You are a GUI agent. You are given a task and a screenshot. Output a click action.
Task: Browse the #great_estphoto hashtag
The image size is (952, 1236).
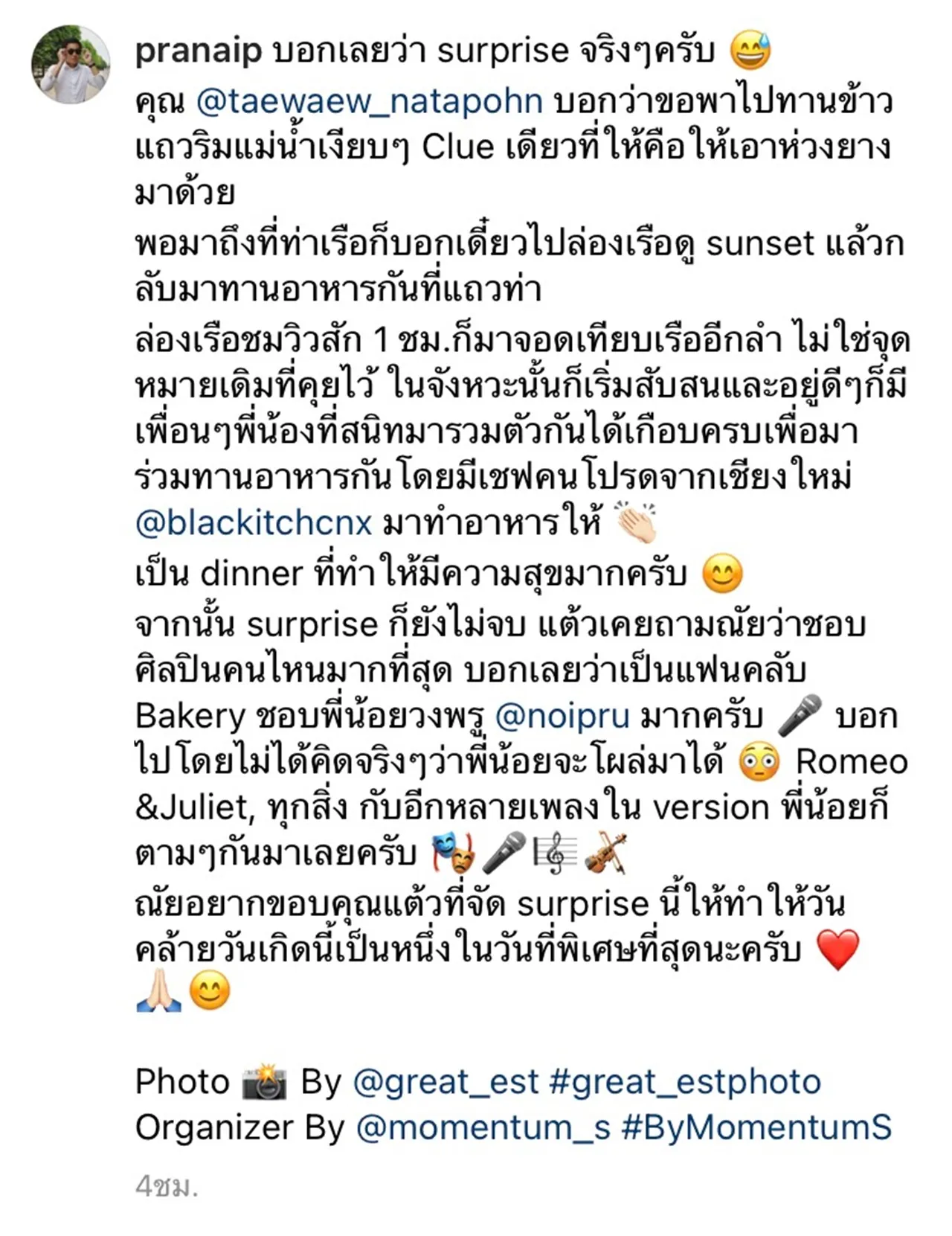685,1082
